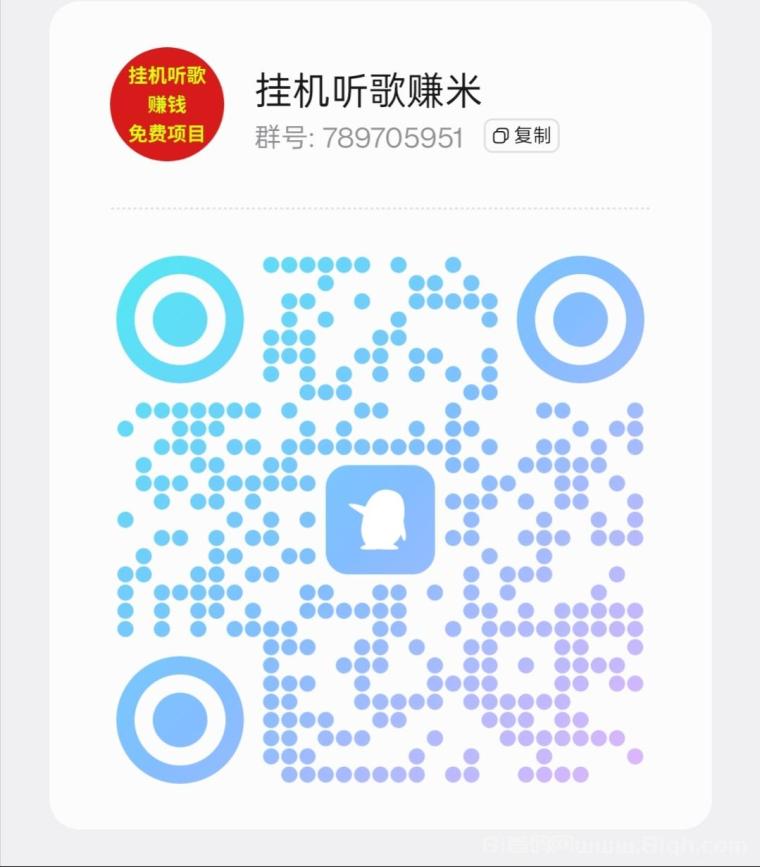The image size is (760, 867).
Task: Click the 群号 label text
Action: click(278, 137)
